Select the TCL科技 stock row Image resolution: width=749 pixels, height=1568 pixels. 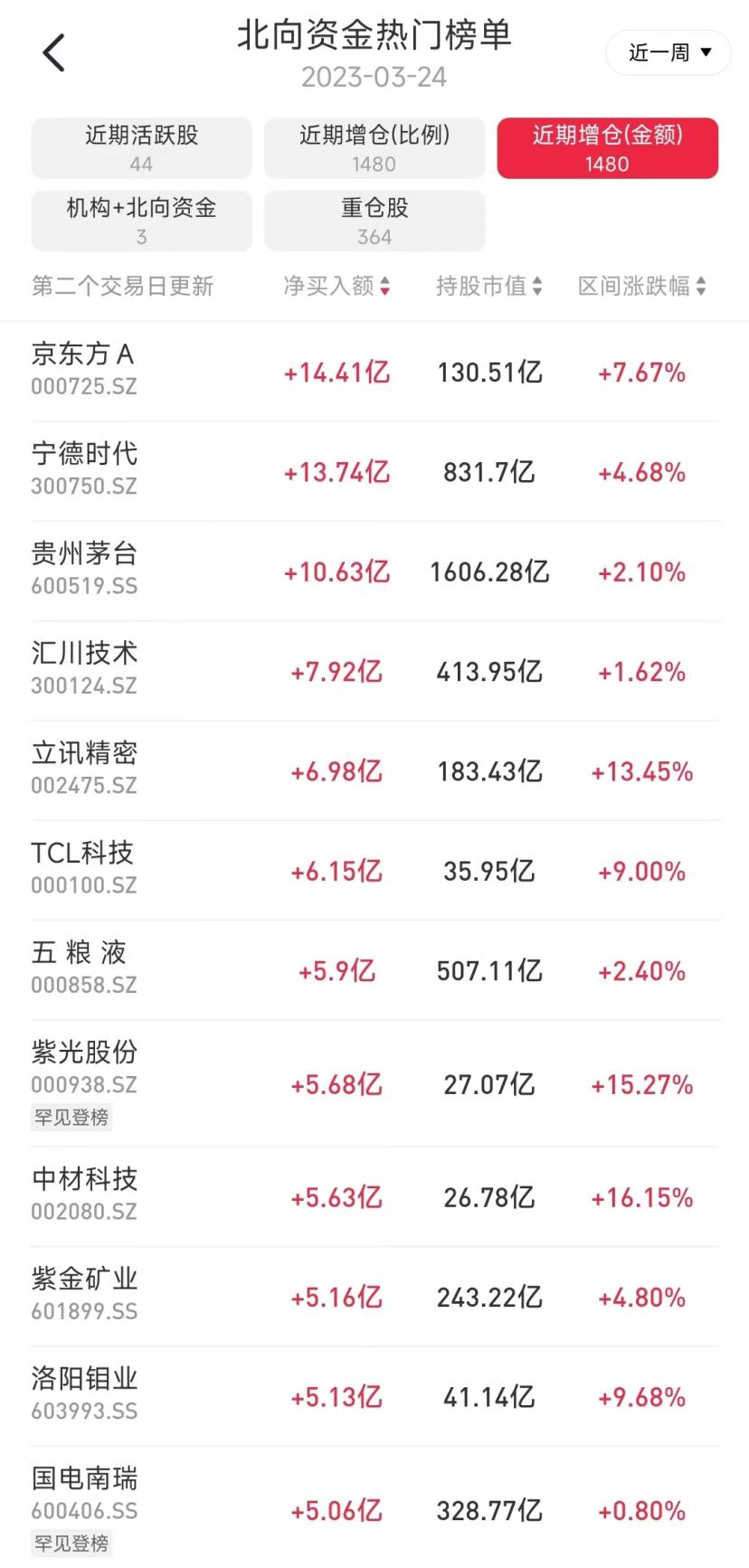click(x=374, y=871)
